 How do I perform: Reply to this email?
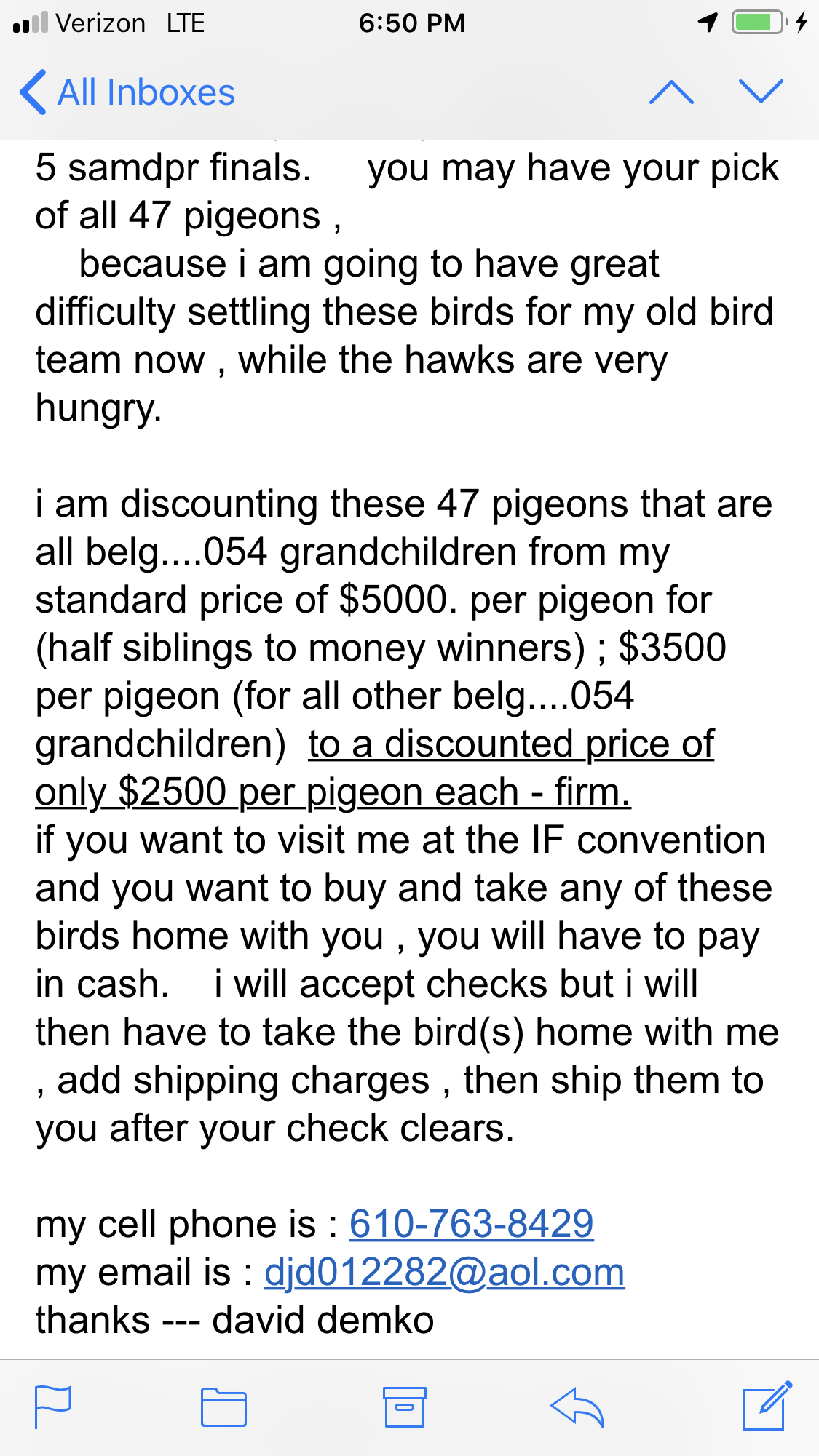pos(577,1407)
